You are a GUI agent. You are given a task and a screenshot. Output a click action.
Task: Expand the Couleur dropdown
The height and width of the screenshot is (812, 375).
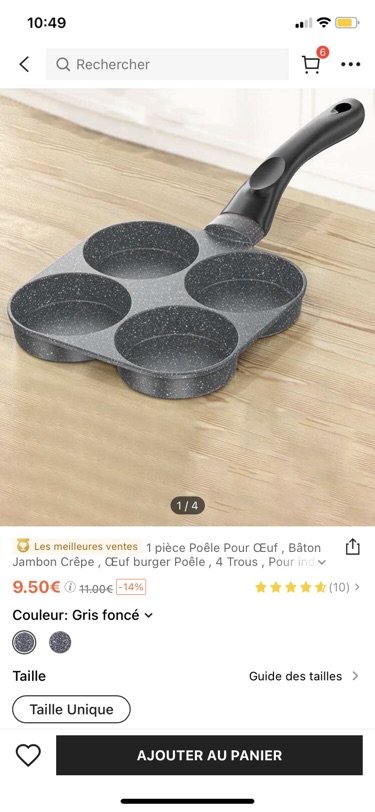pyautogui.click(x=83, y=615)
